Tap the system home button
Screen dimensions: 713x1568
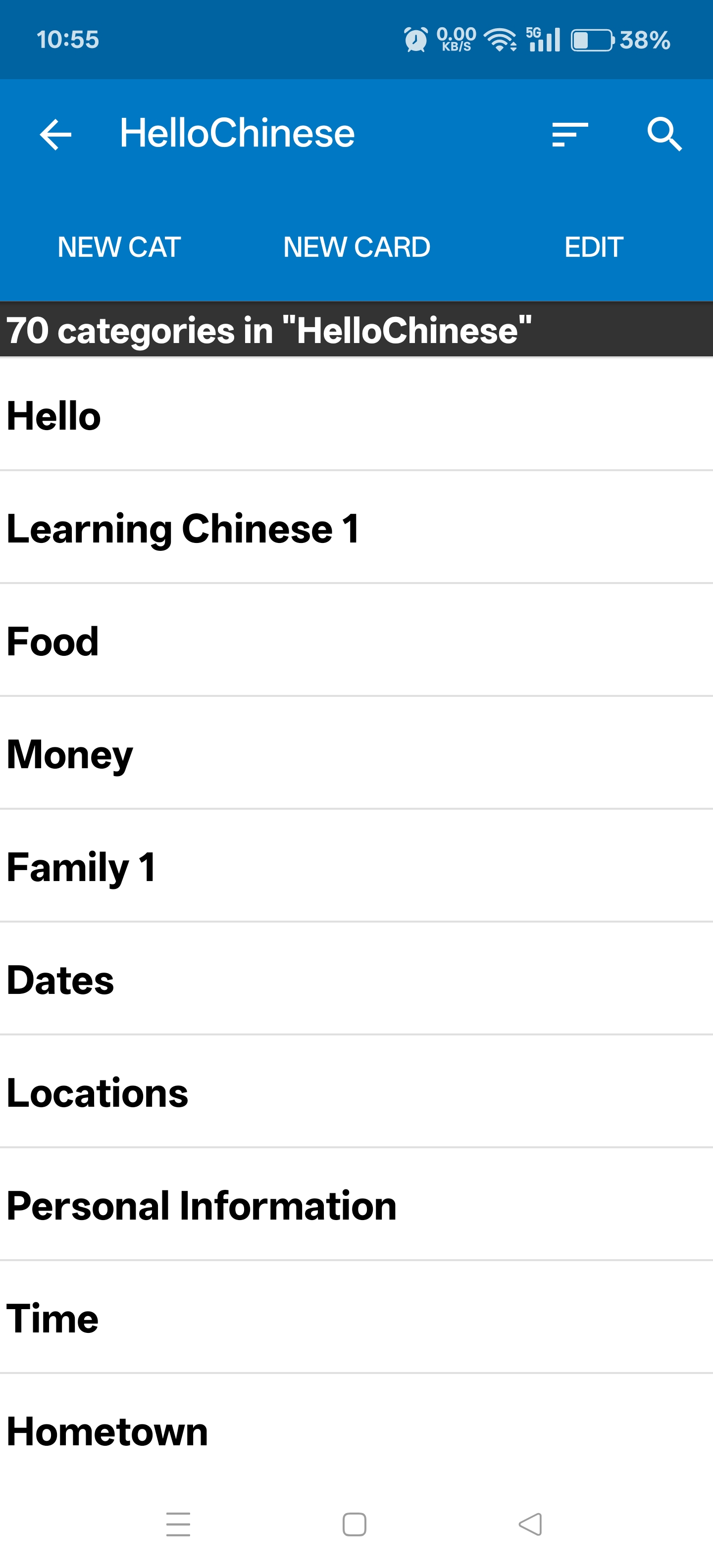pyautogui.click(x=355, y=1524)
